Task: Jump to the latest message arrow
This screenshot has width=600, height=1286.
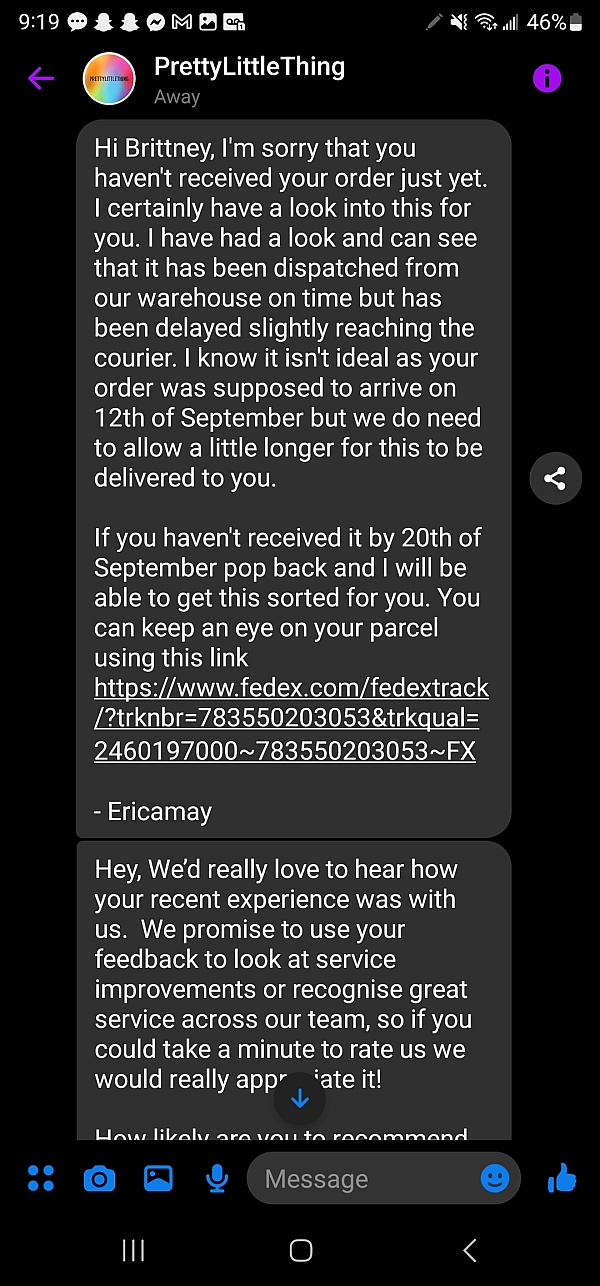Action: [300, 1098]
